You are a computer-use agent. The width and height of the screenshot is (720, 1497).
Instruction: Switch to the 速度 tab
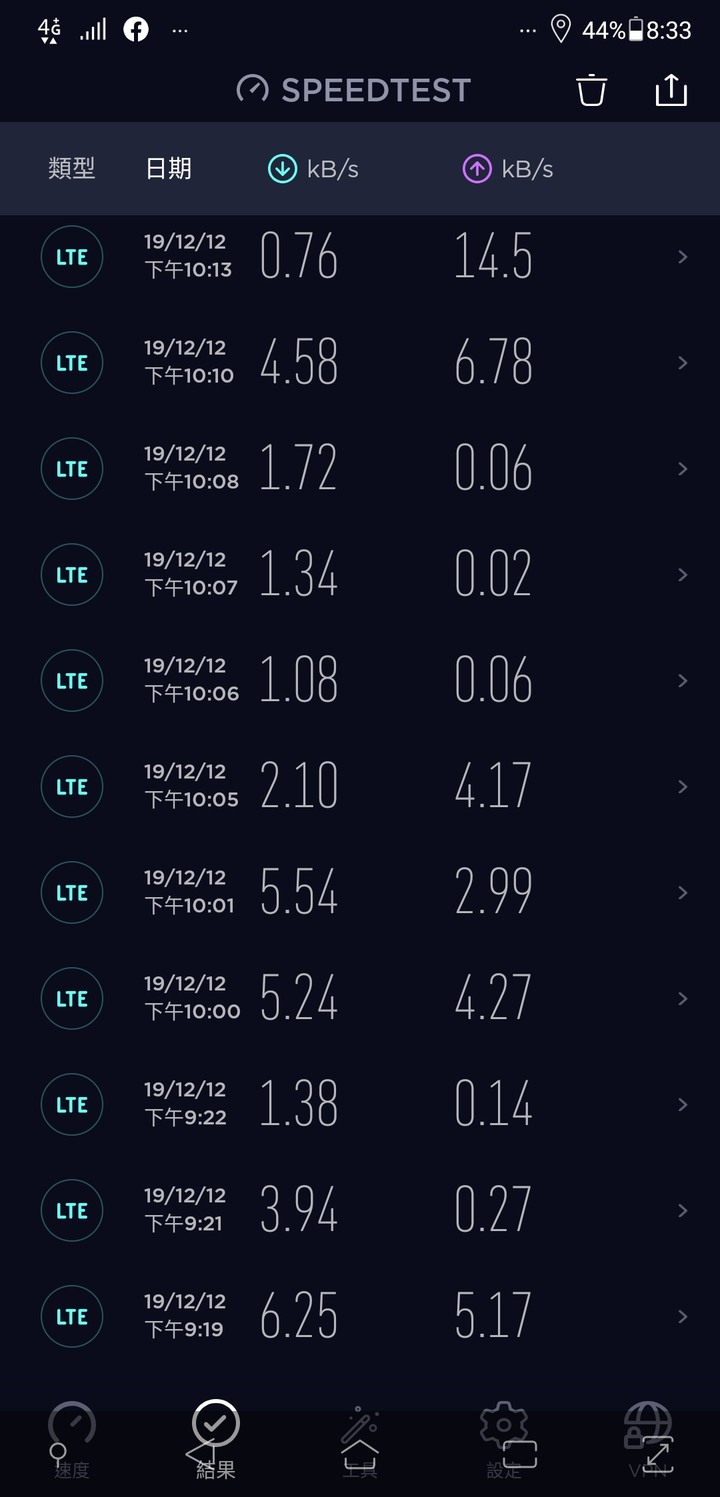point(72,1440)
